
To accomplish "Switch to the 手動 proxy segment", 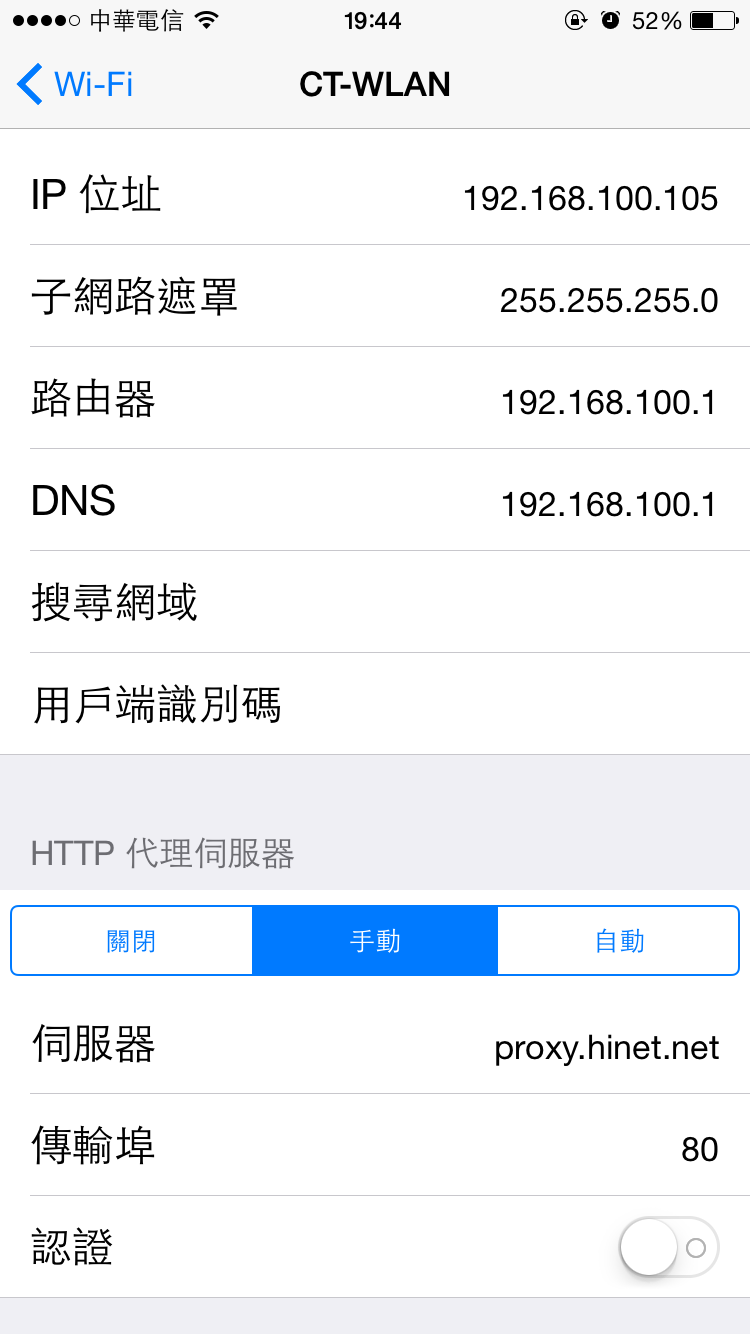I will click(x=375, y=939).
